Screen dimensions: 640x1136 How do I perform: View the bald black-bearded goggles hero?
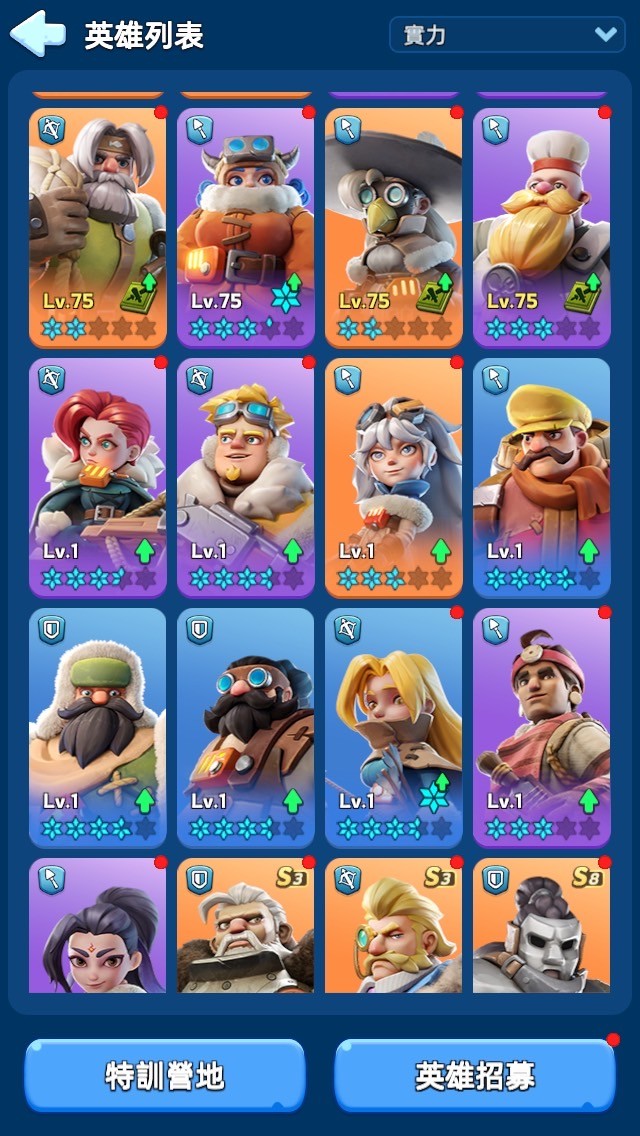[245, 725]
